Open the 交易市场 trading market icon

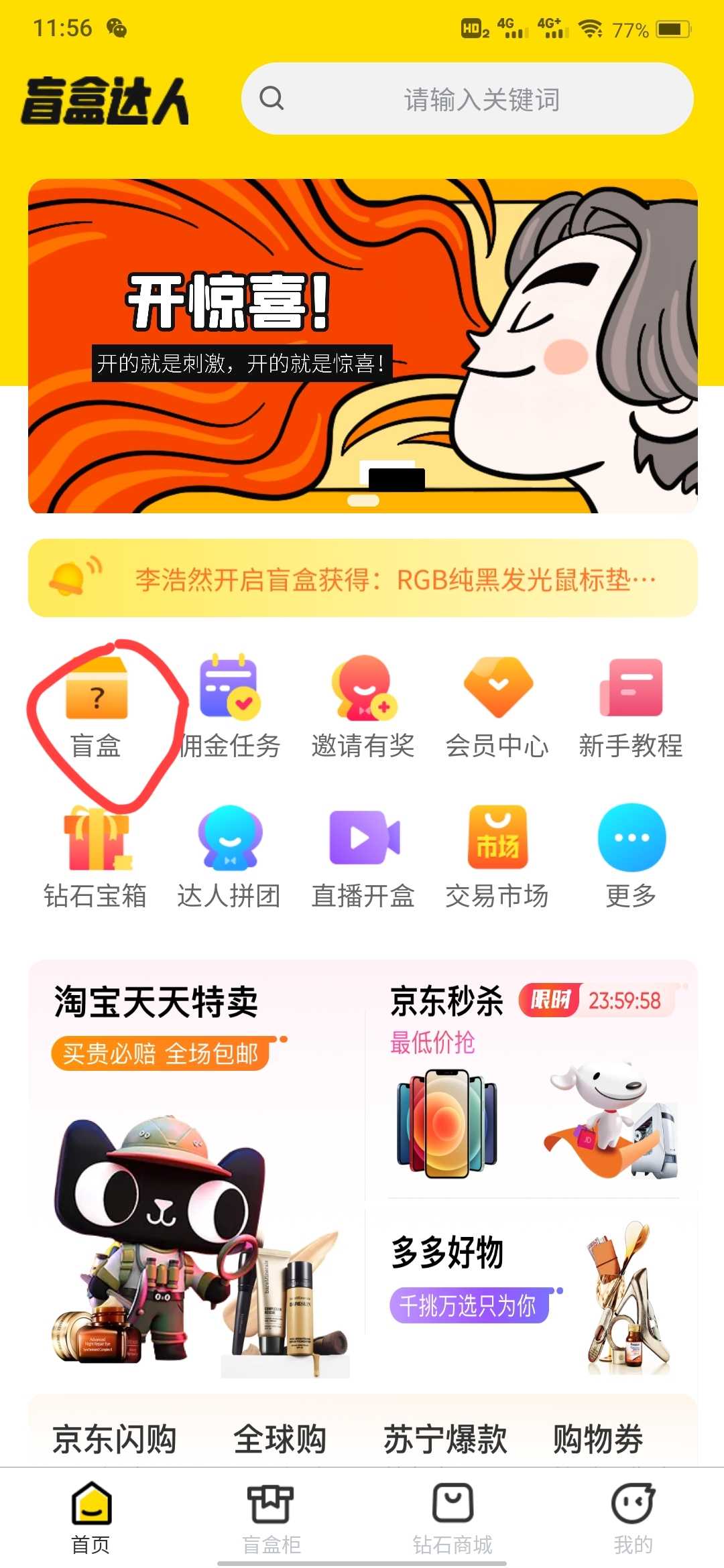click(497, 844)
